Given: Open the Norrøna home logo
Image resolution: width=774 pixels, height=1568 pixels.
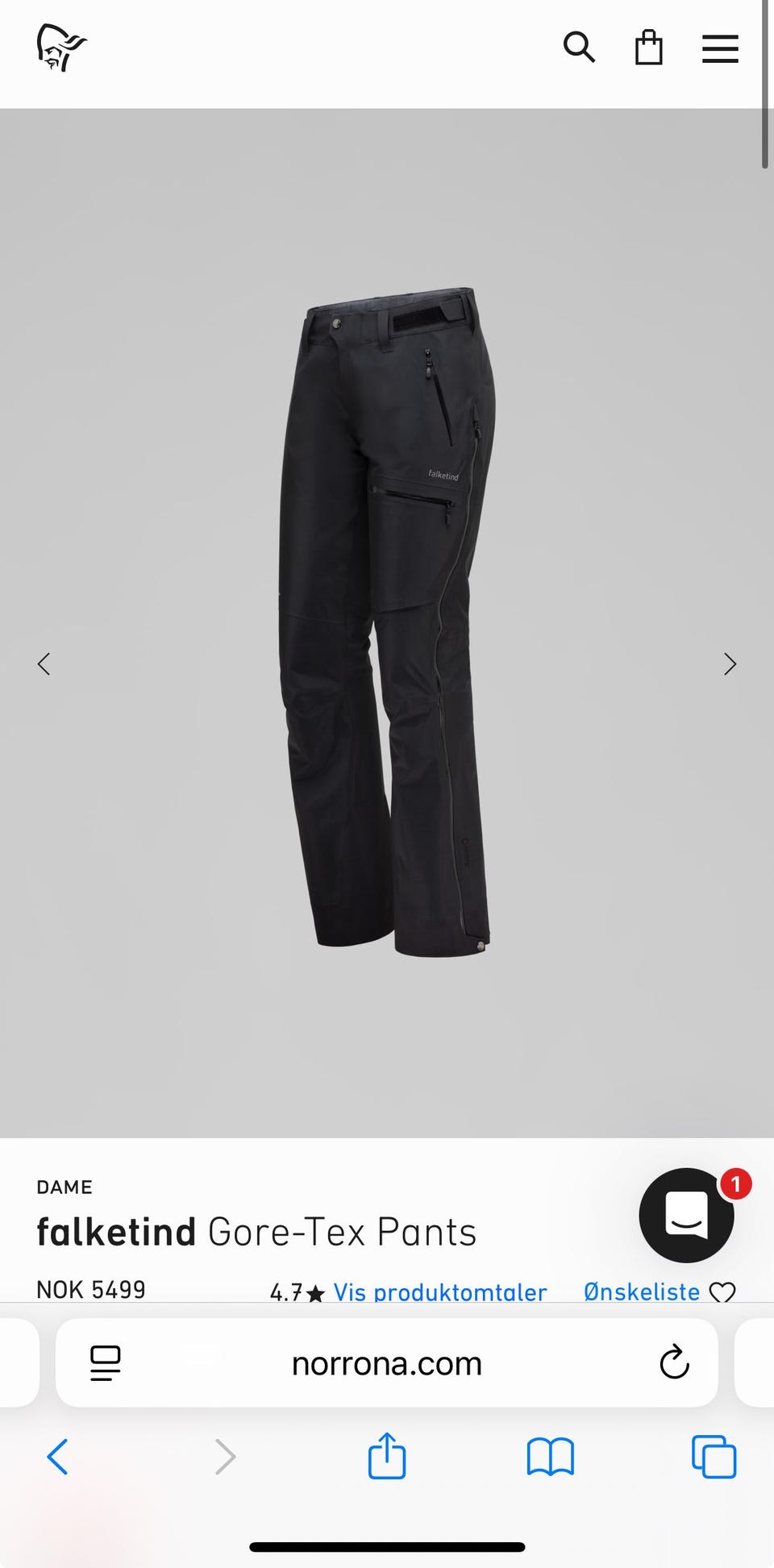Looking at the screenshot, I should (61, 48).
